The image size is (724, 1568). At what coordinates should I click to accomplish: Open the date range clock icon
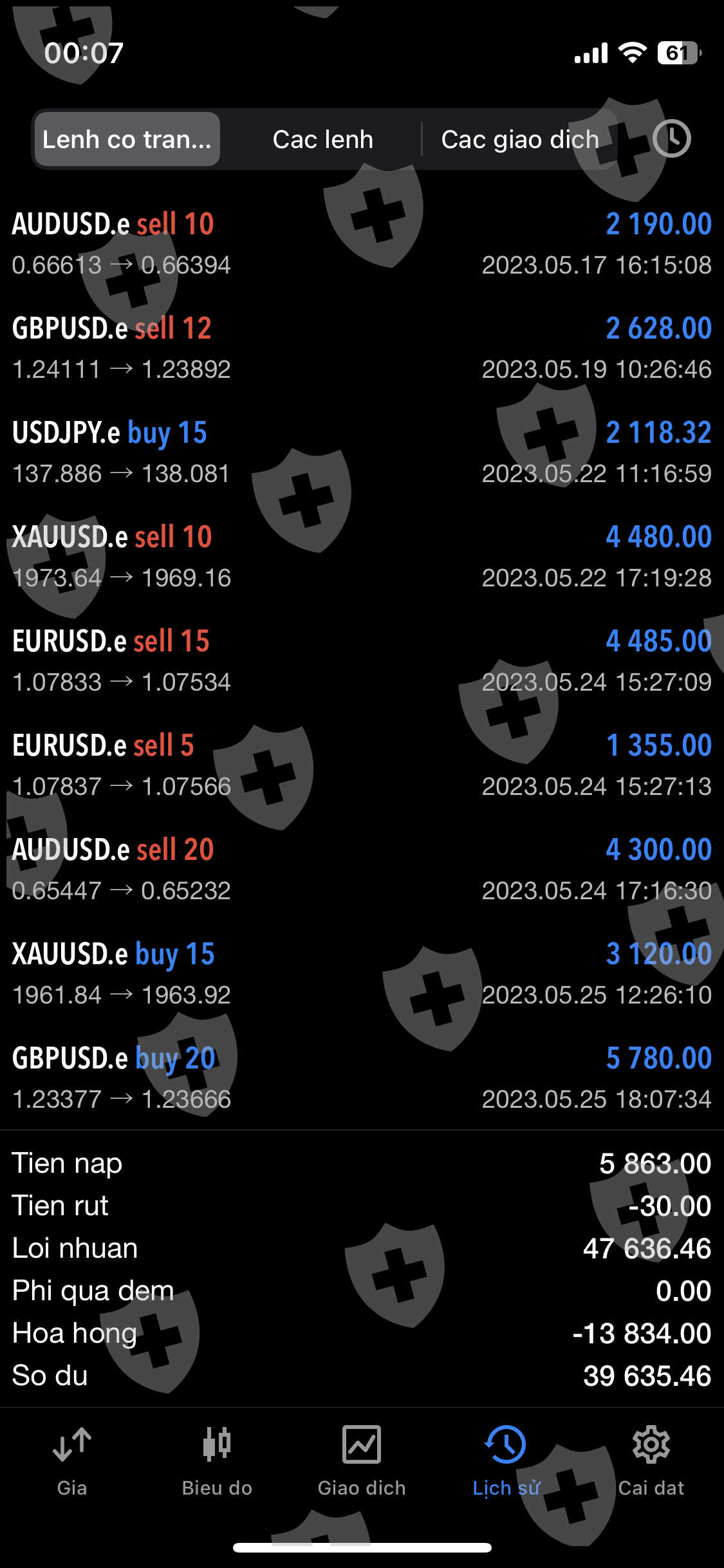pyautogui.click(x=671, y=139)
